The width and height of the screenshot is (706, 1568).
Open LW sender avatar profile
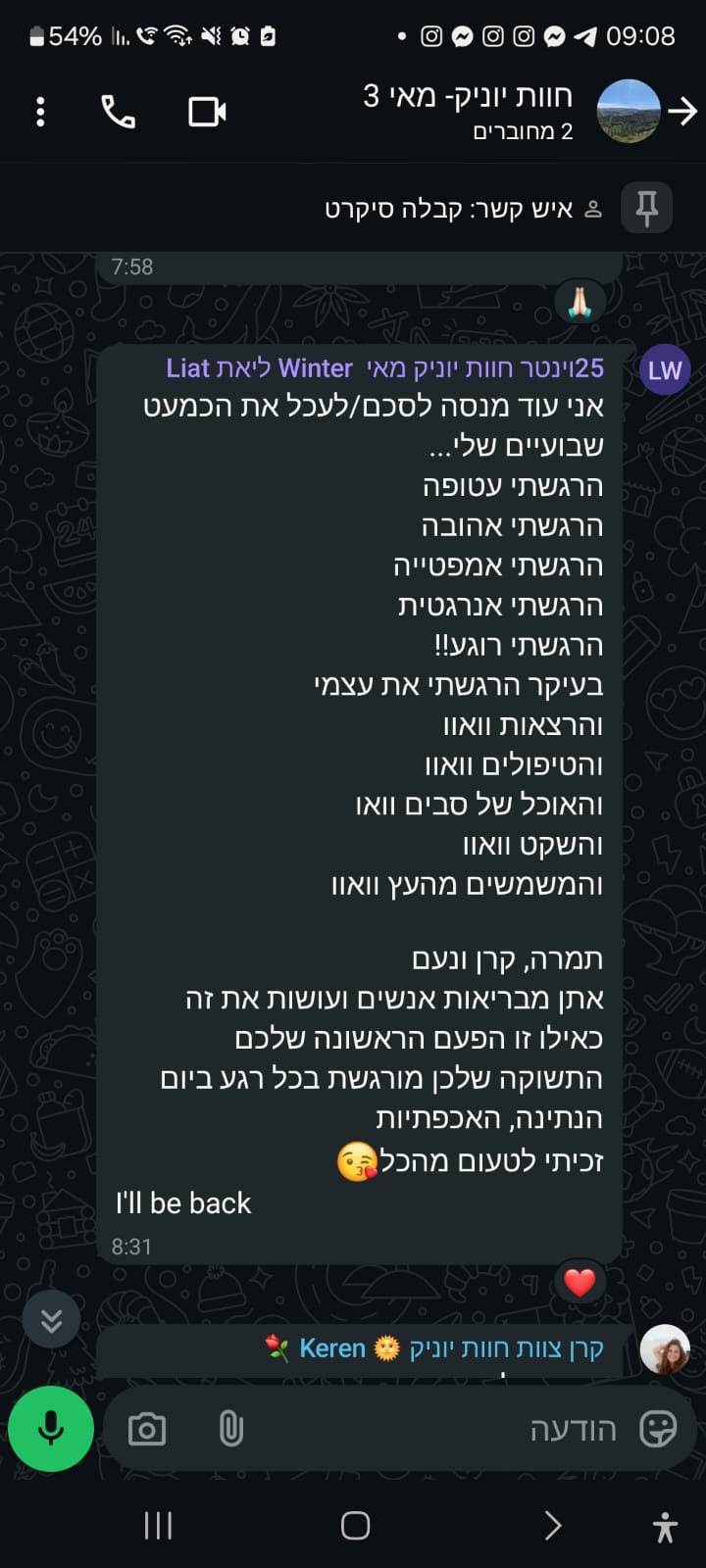pos(664,370)
